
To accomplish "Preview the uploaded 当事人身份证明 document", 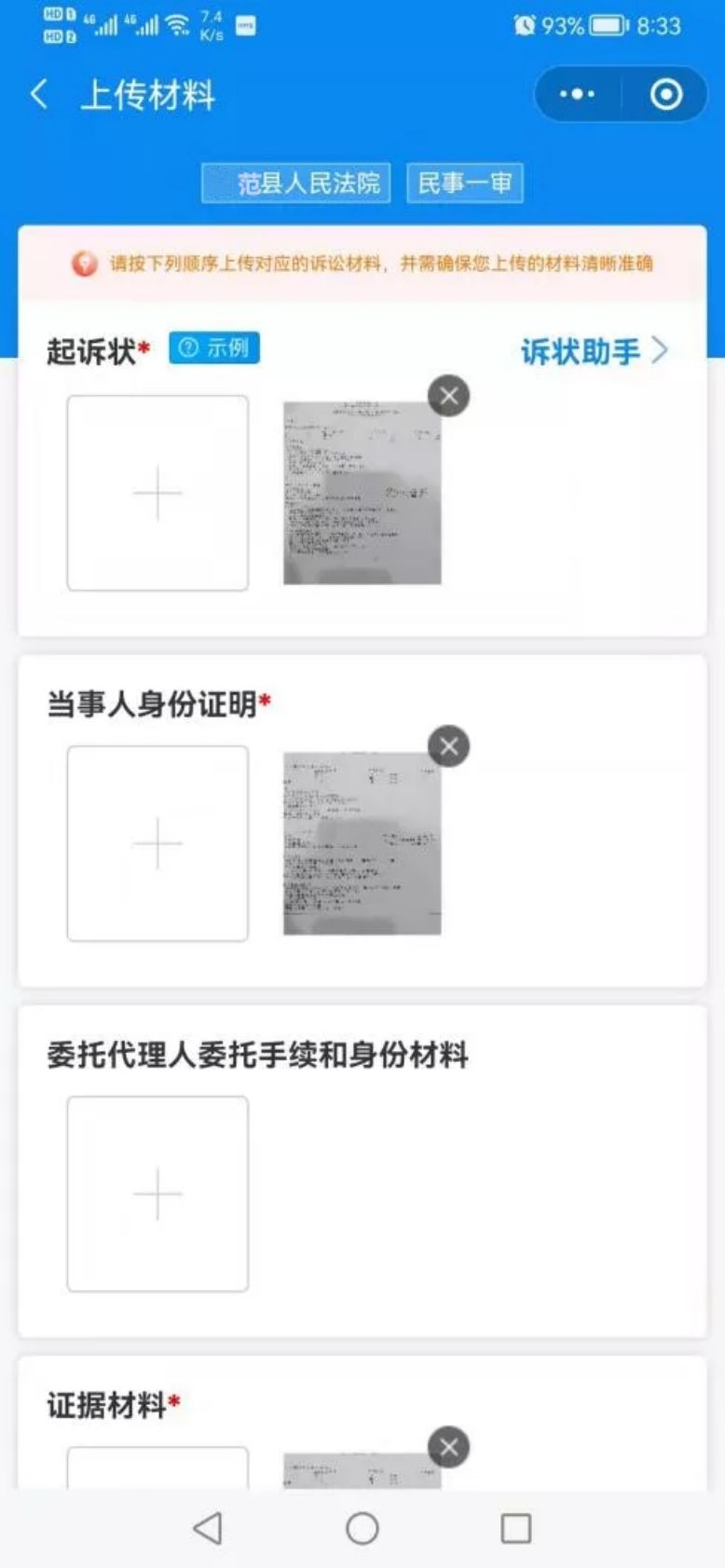I will [x=362, y=844].
